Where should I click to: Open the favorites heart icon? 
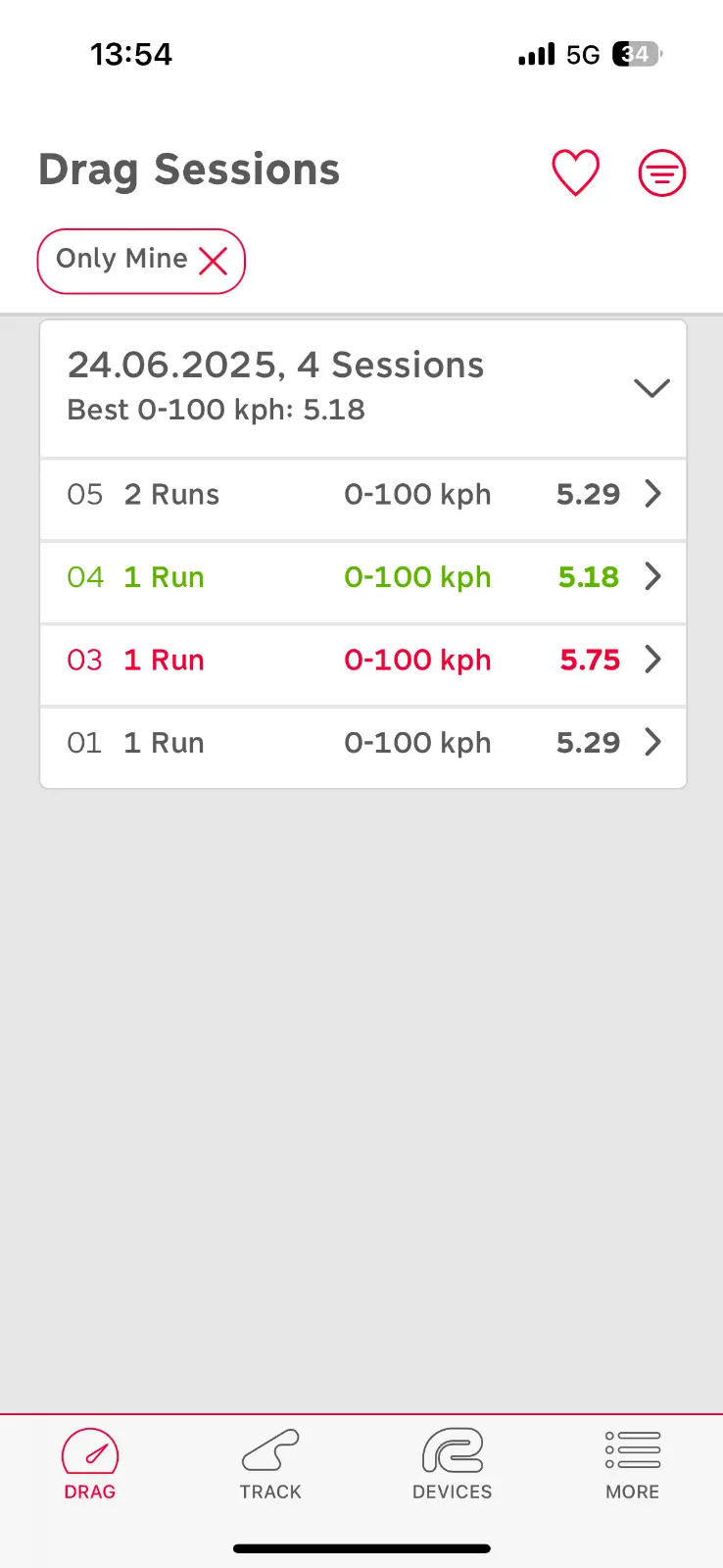(x=575, y=173)
